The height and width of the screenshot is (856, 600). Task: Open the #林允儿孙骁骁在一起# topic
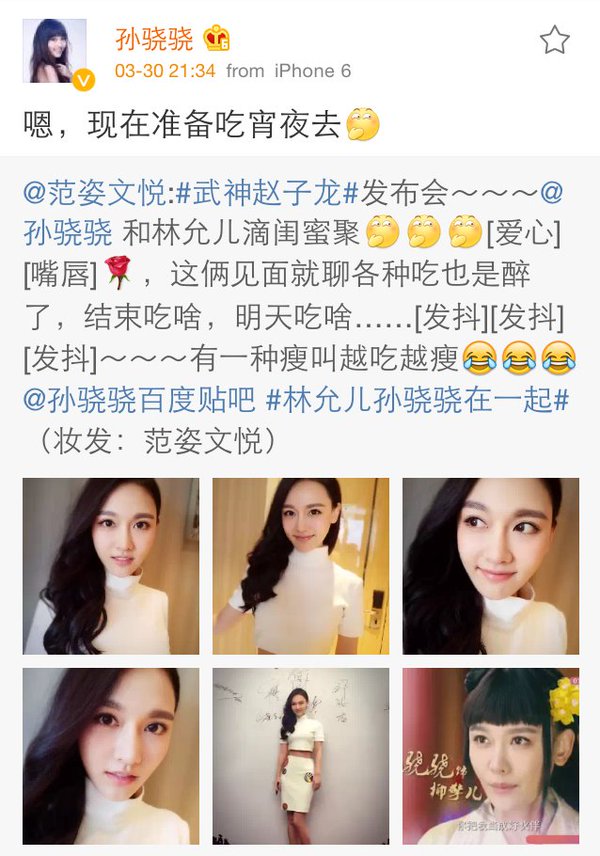pos(417,399)
